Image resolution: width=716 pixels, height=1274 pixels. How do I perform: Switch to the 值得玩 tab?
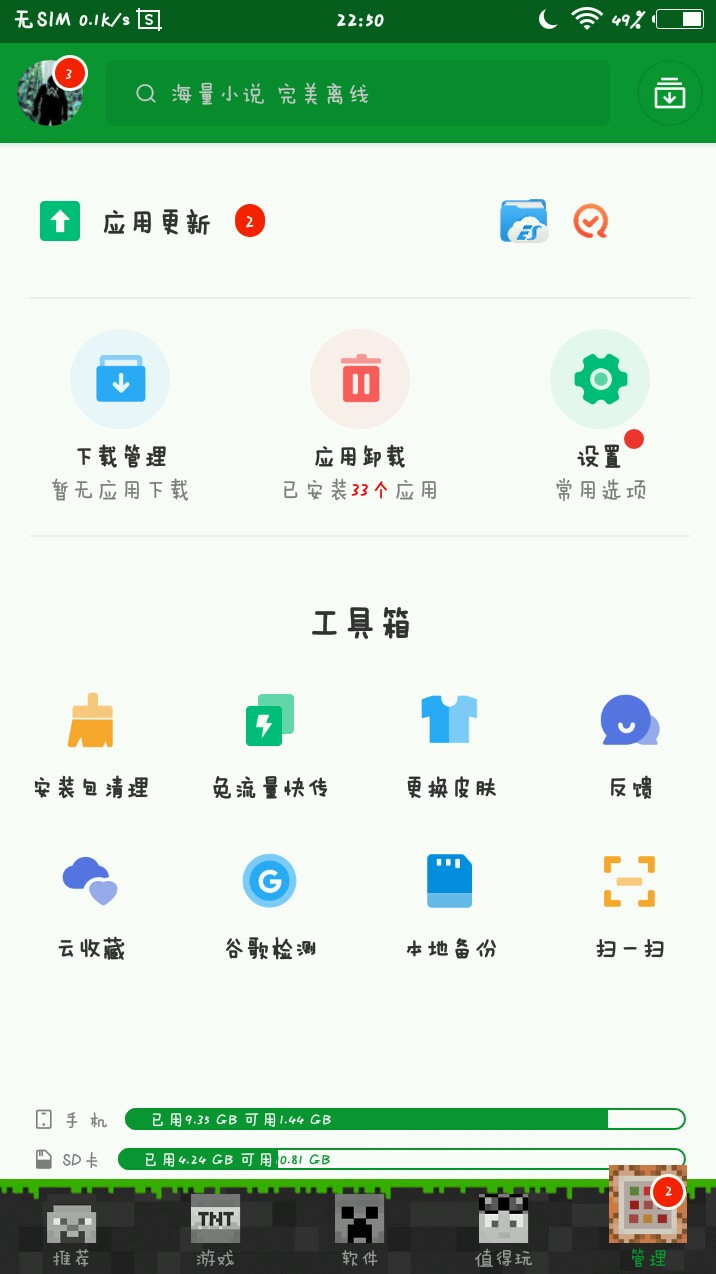(x=503, y=1230)
